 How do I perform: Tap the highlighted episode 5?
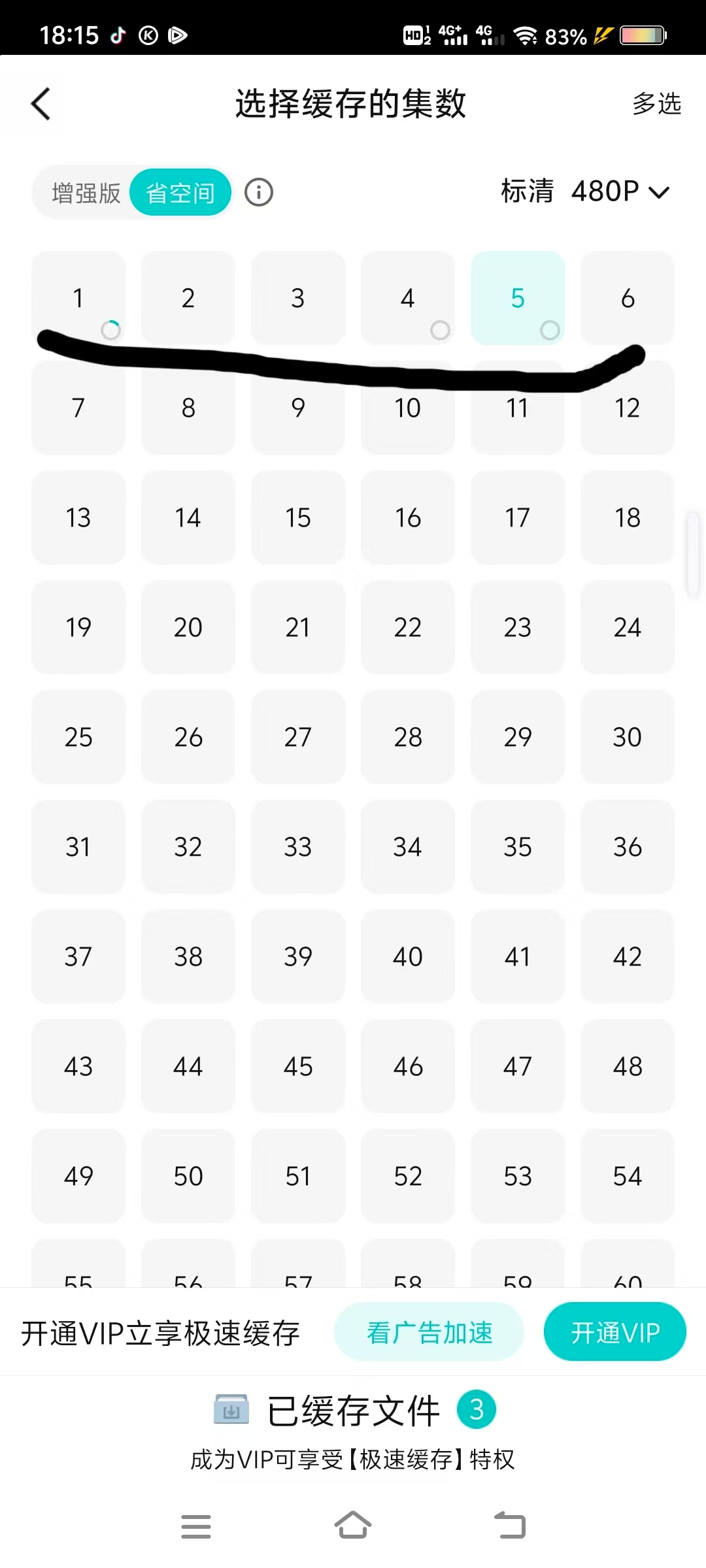point(518,298)
